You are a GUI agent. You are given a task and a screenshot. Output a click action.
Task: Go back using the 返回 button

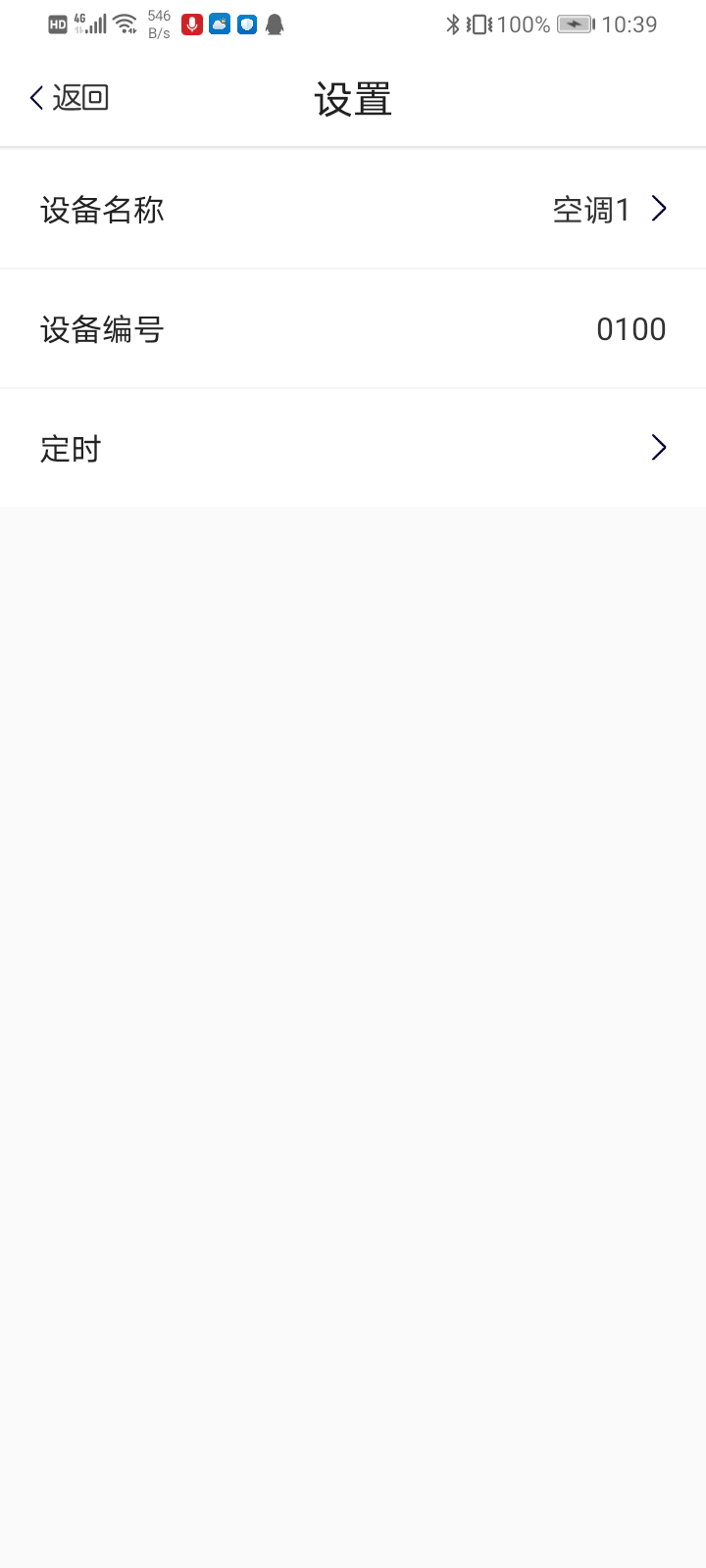point(69,98)
